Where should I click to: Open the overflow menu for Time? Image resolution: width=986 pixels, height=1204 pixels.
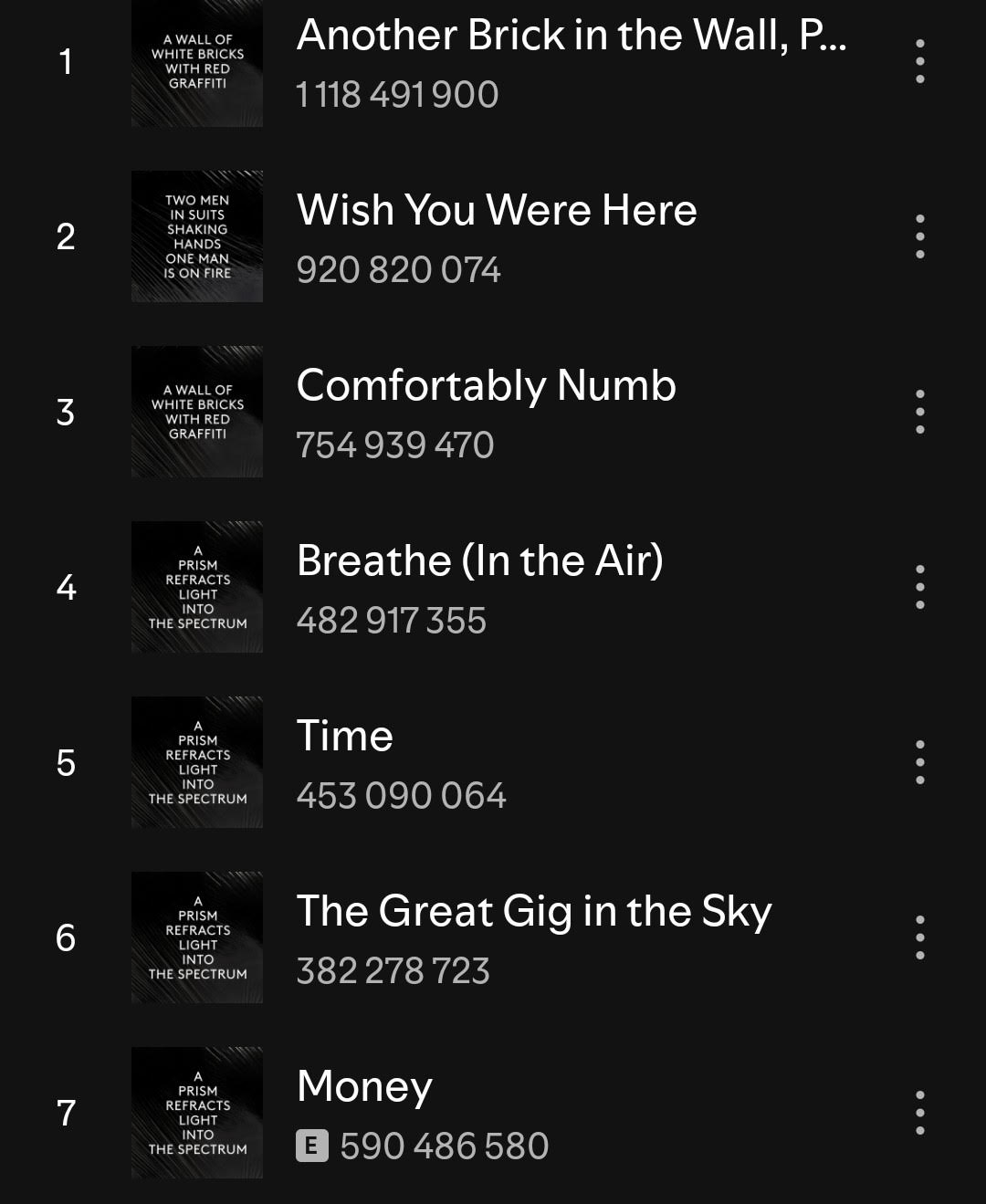pos(919,762)
